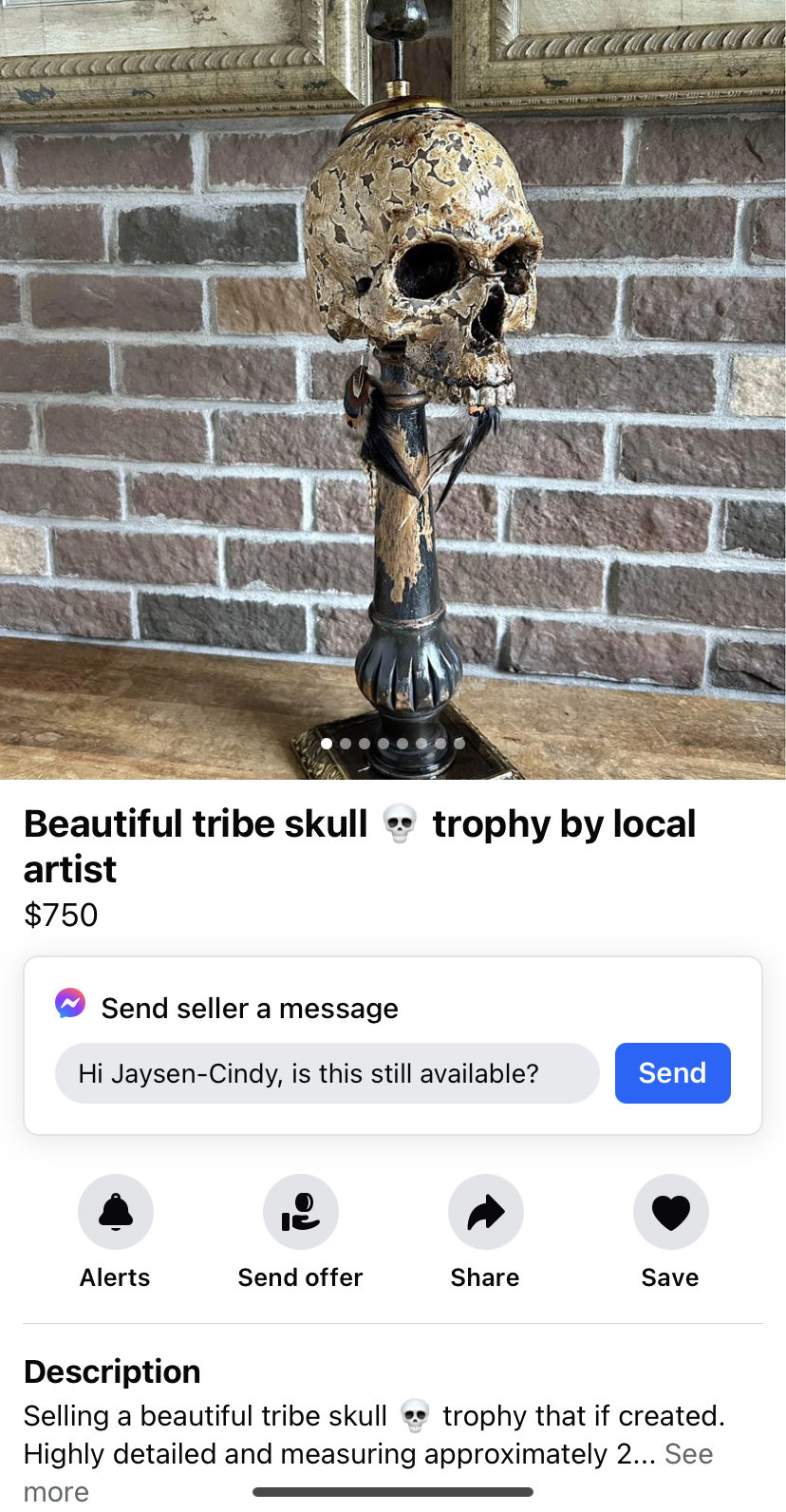Turn on alerts for this listing
Image resolution: width=786 pixels, height=1512 pixels.
116,1212
